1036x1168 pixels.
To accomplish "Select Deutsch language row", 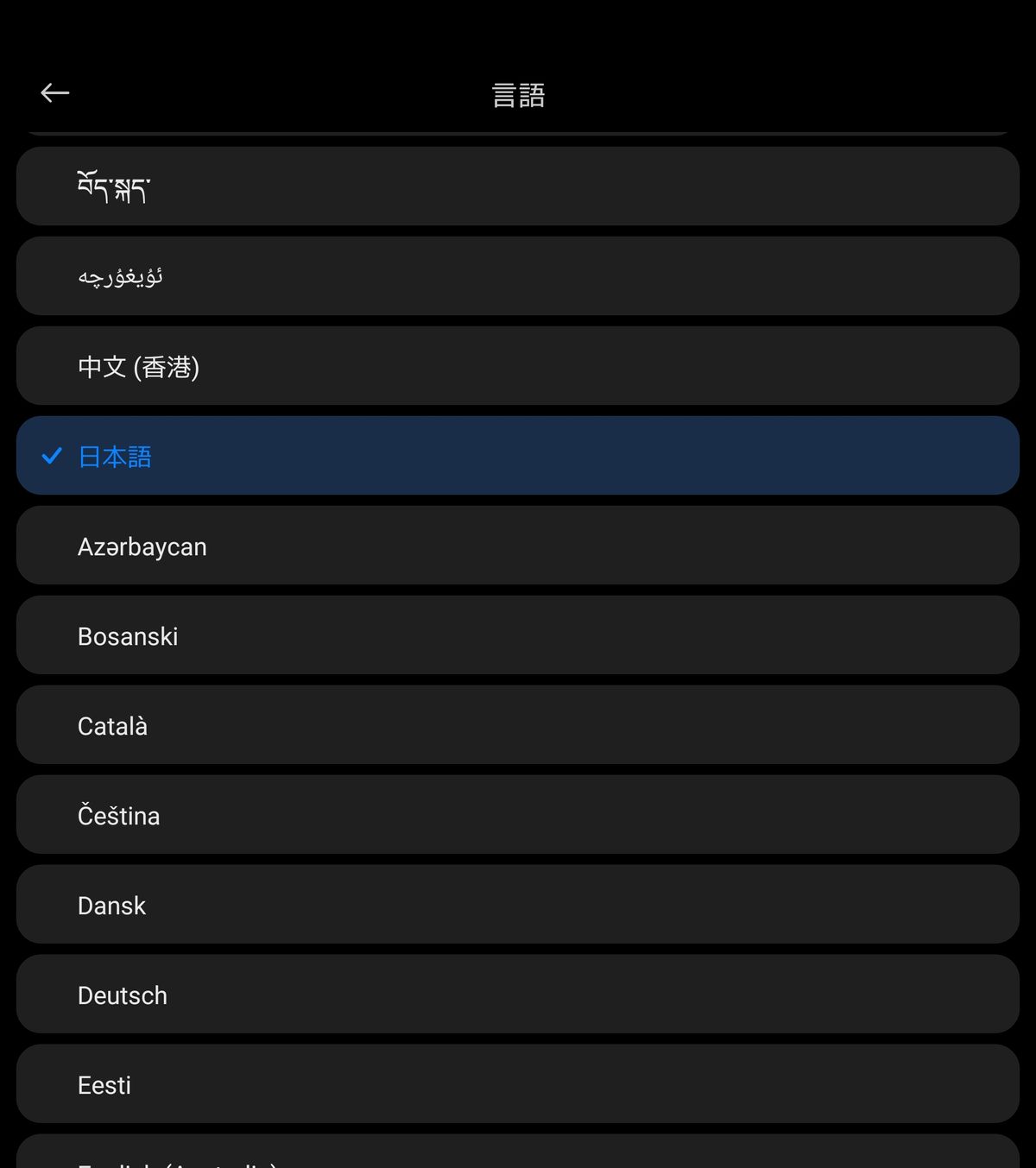I will [518, 994].
